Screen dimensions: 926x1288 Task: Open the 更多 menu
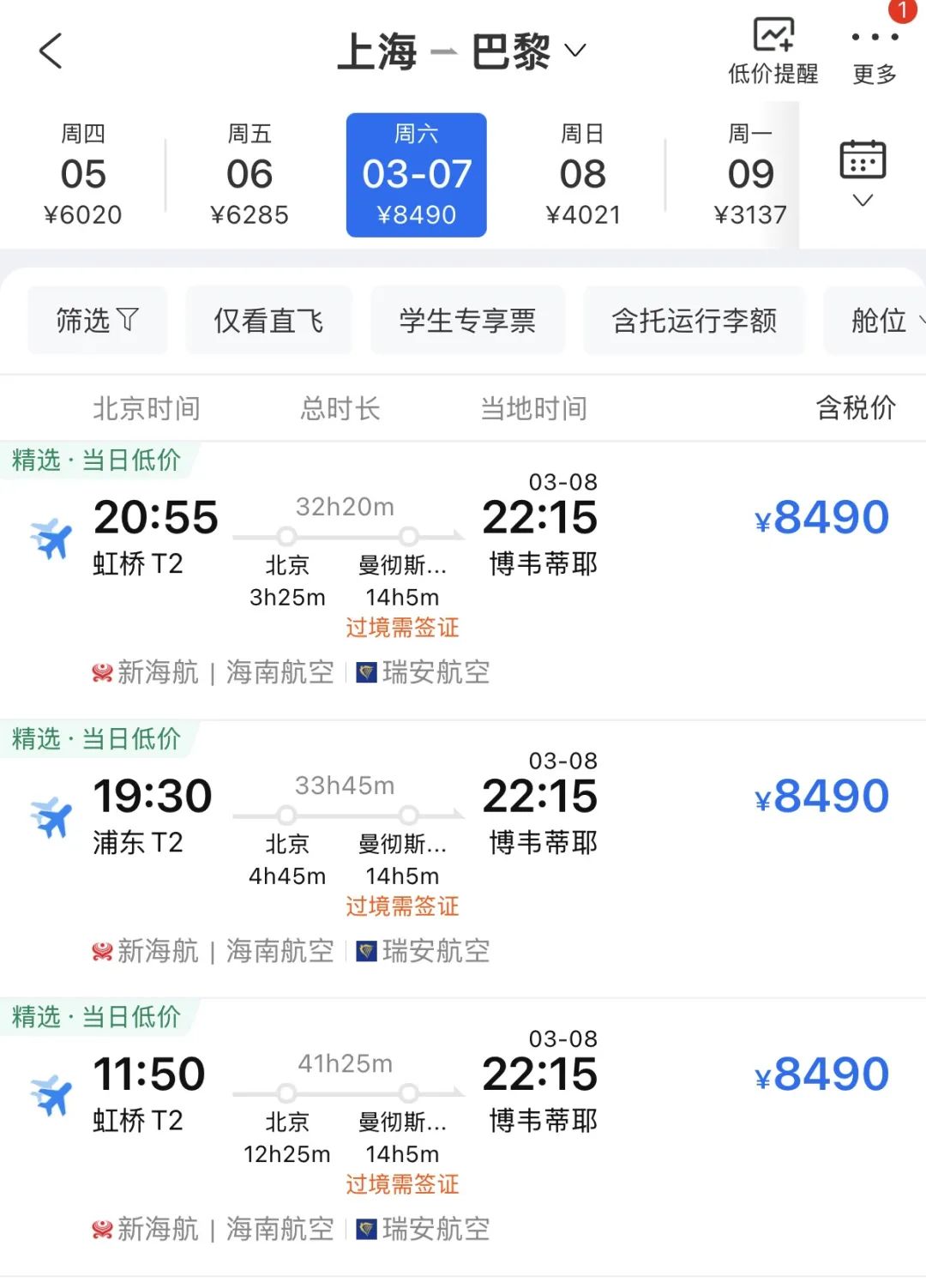point(875,53)
